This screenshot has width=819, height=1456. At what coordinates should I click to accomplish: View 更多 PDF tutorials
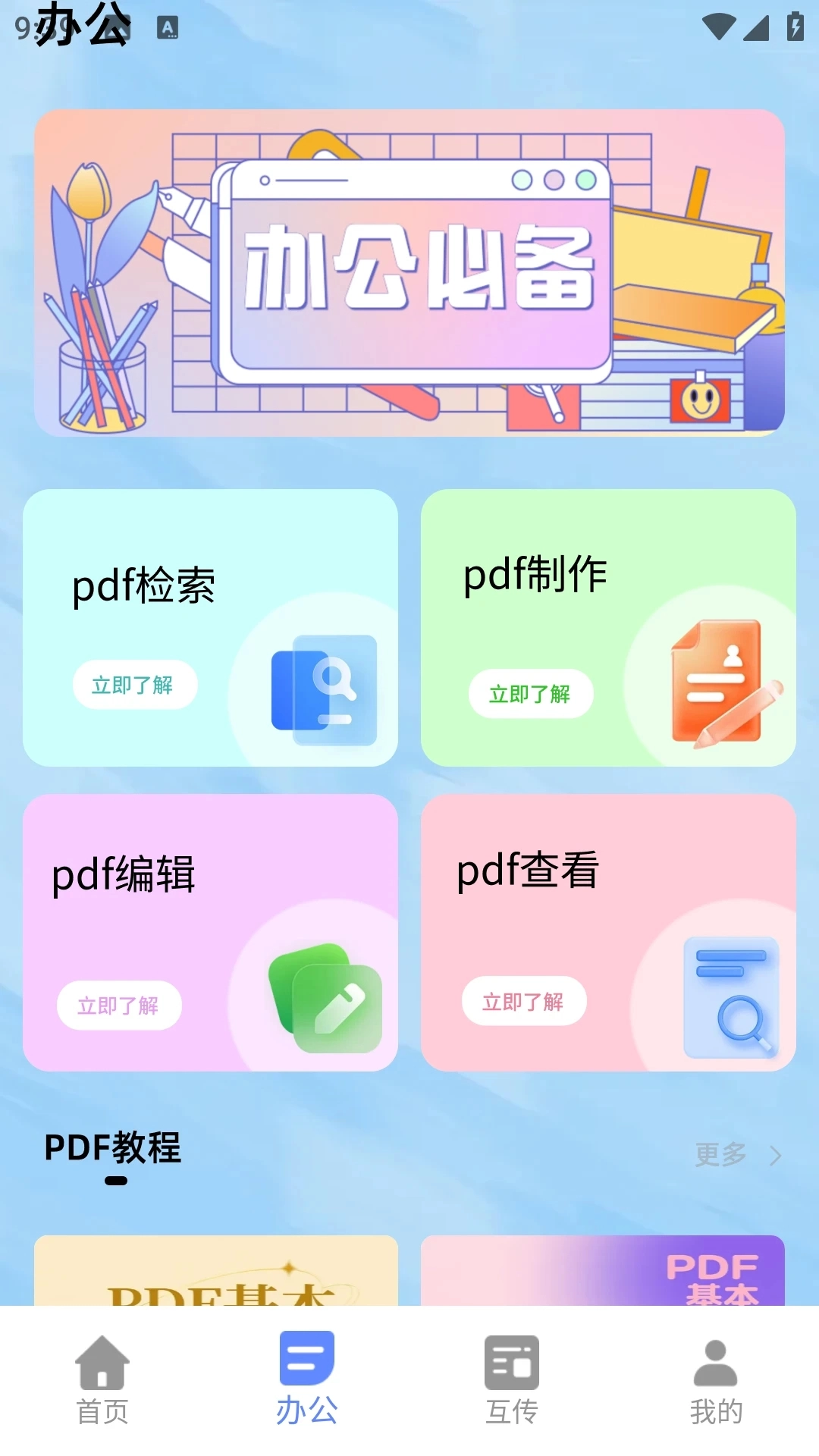pos(736,1155)
